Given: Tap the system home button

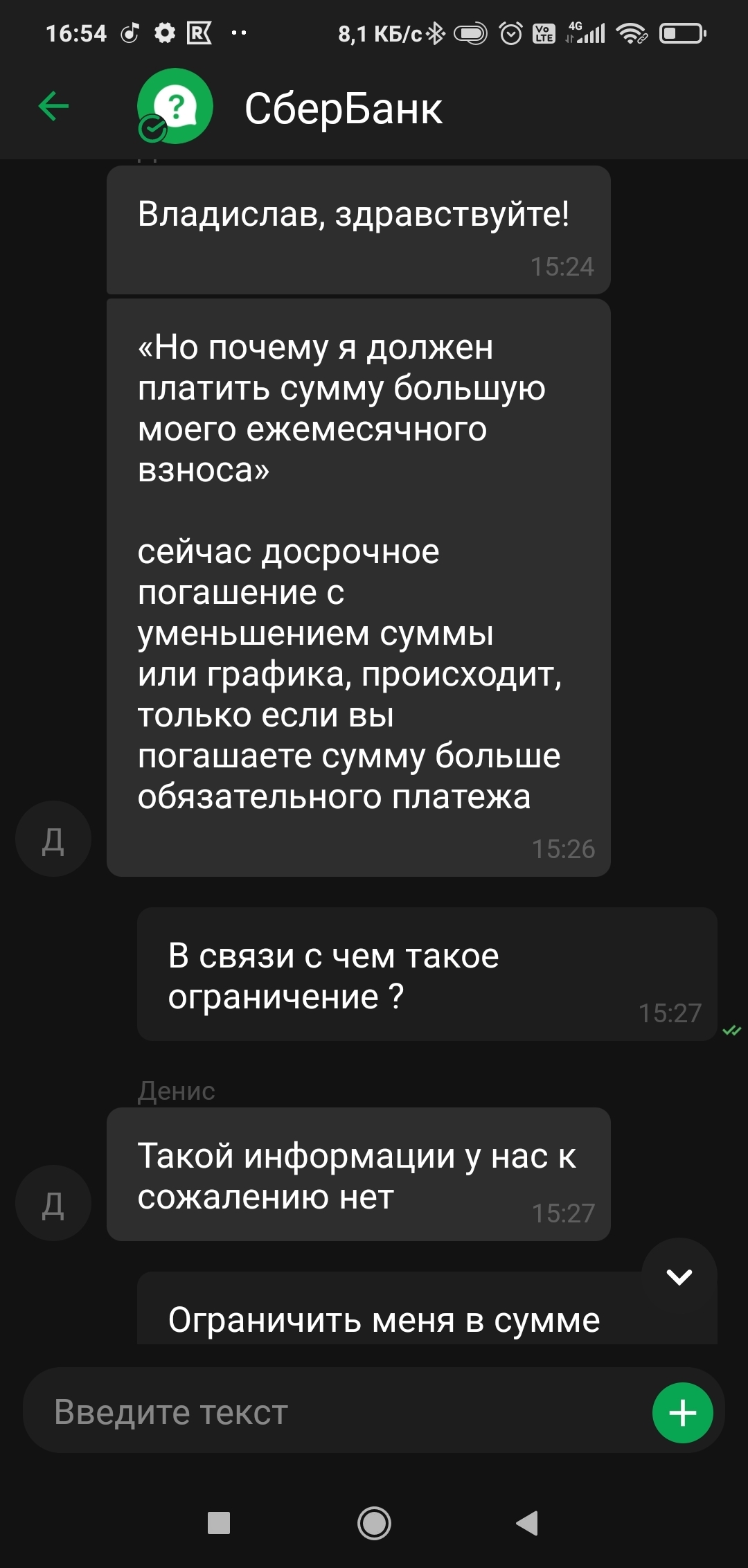Looking at the screenshot, I should 374,1523.
